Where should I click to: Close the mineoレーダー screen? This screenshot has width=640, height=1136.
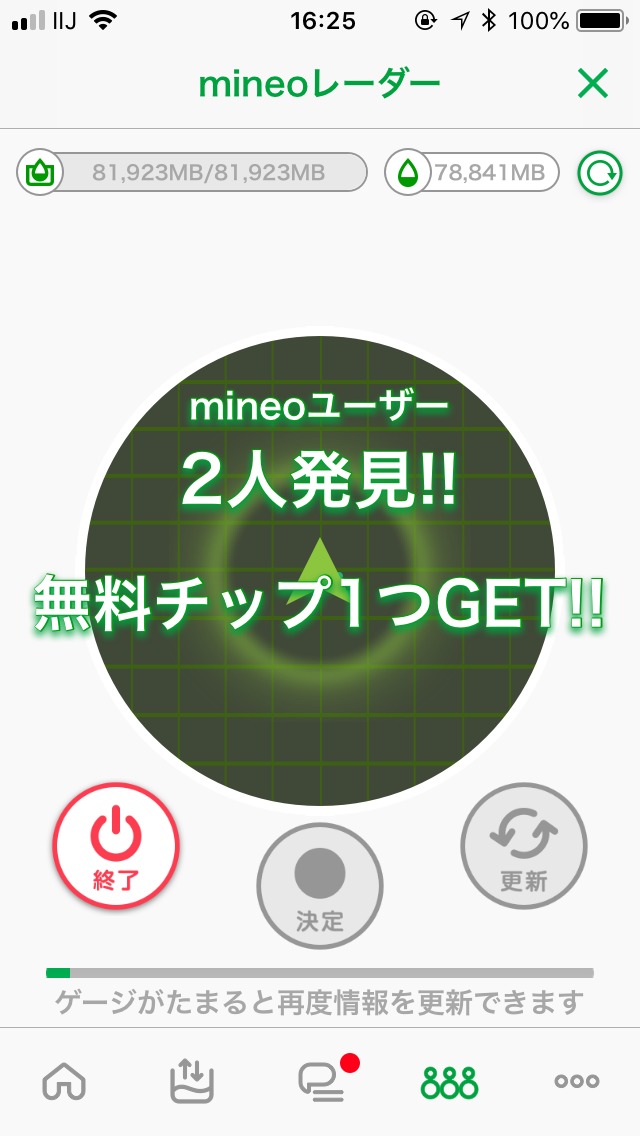pos(592,85)
